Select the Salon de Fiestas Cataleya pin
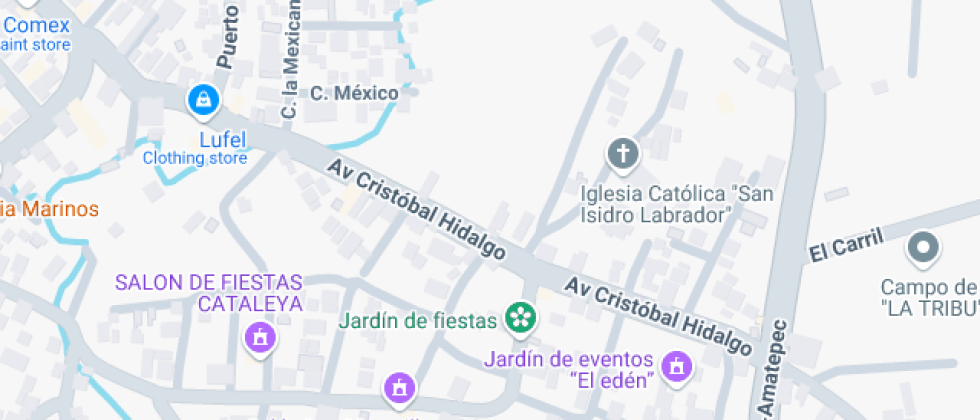The height and width of the screenshot is (420, 980). coord(259,338)
